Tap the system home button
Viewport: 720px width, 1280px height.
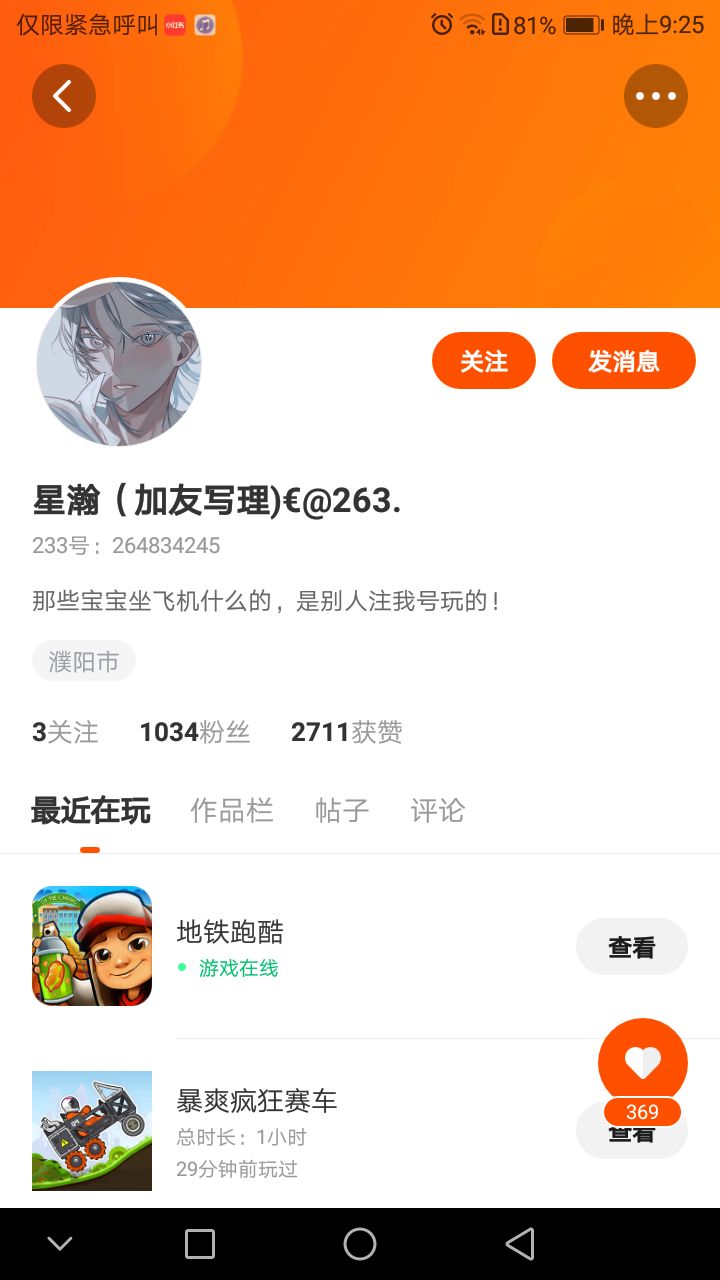(x=360, y=1244)
